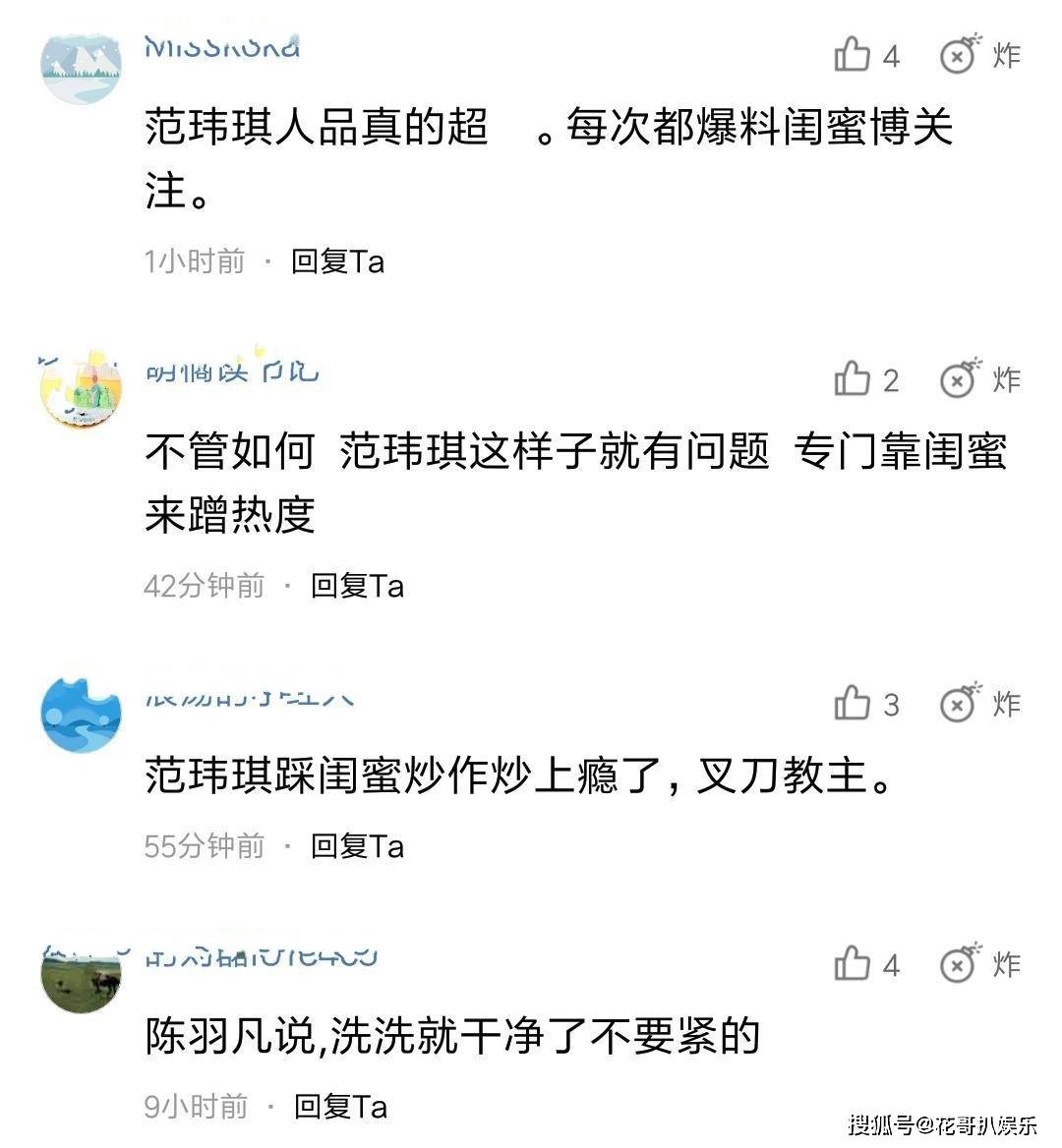Like the comment about 爆料闺蜜博关注
This screenshot has width=1062, height=1148.
[x=853, y=54]
